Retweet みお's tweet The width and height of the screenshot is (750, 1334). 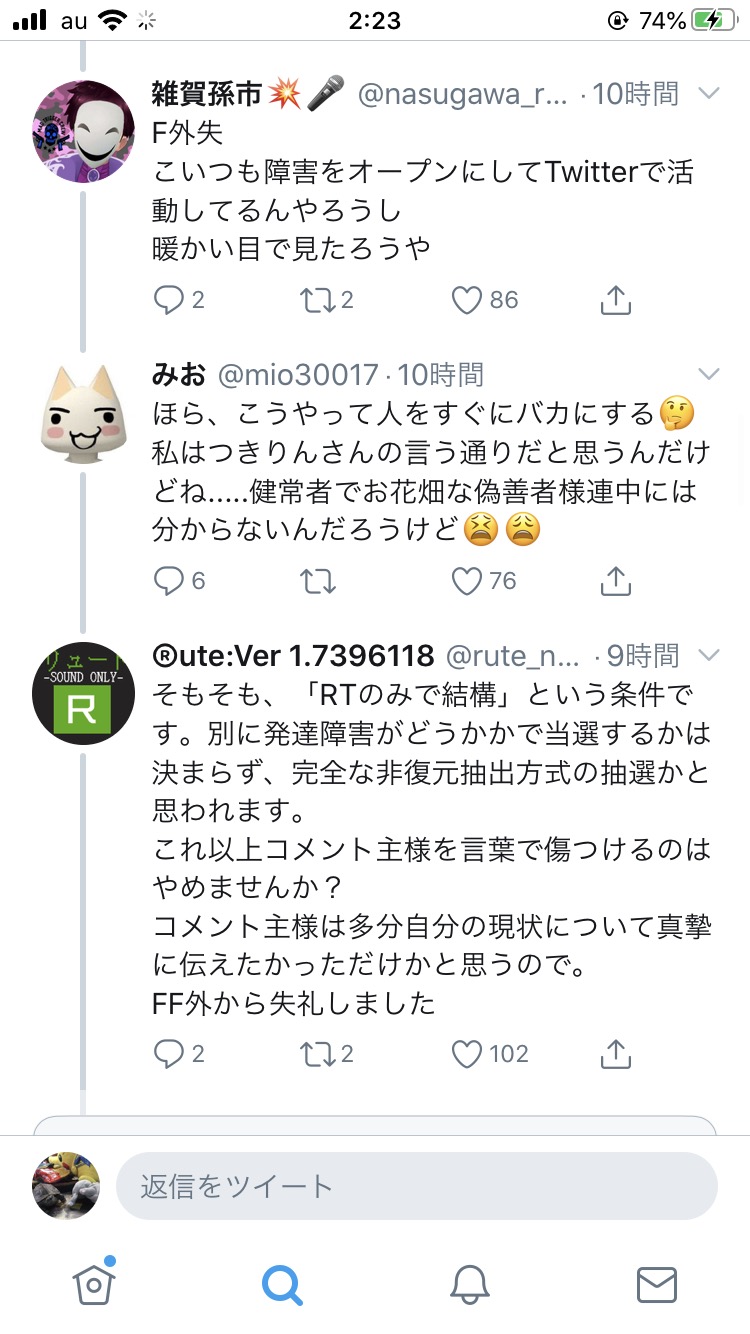(x=317, y=581)
